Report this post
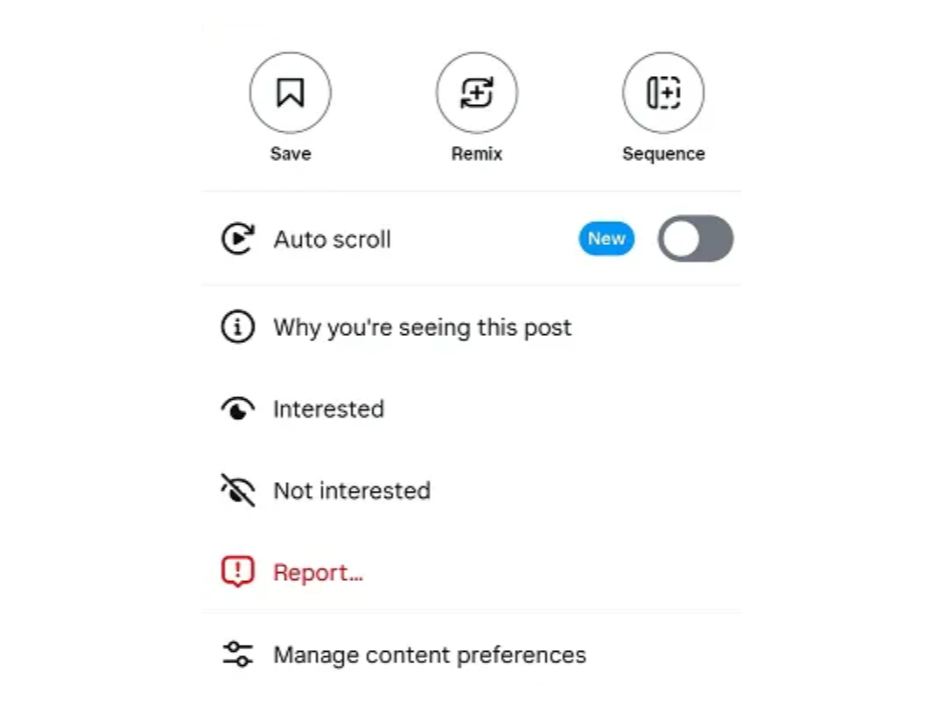Viewport: 943px width, 710px height. [472, 572]
